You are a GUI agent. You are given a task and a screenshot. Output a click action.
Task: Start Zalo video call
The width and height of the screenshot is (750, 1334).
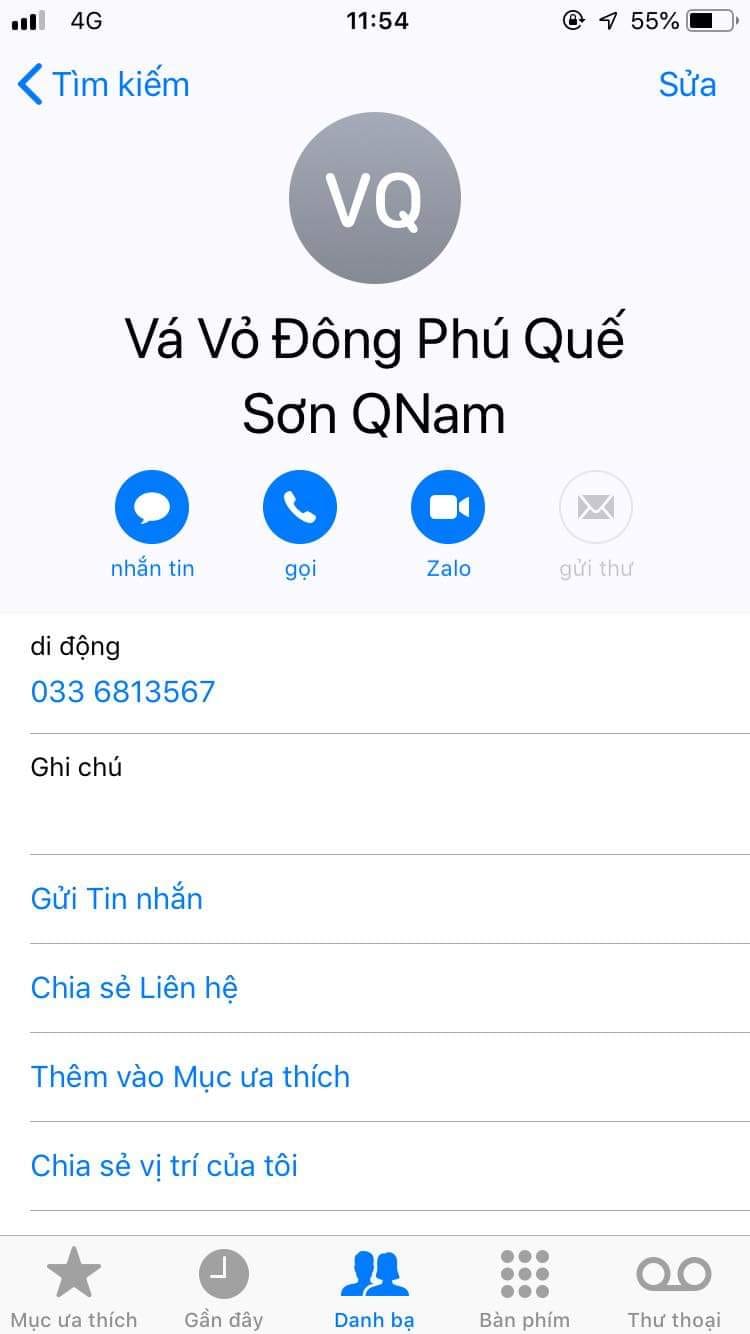tap(448, 507)
